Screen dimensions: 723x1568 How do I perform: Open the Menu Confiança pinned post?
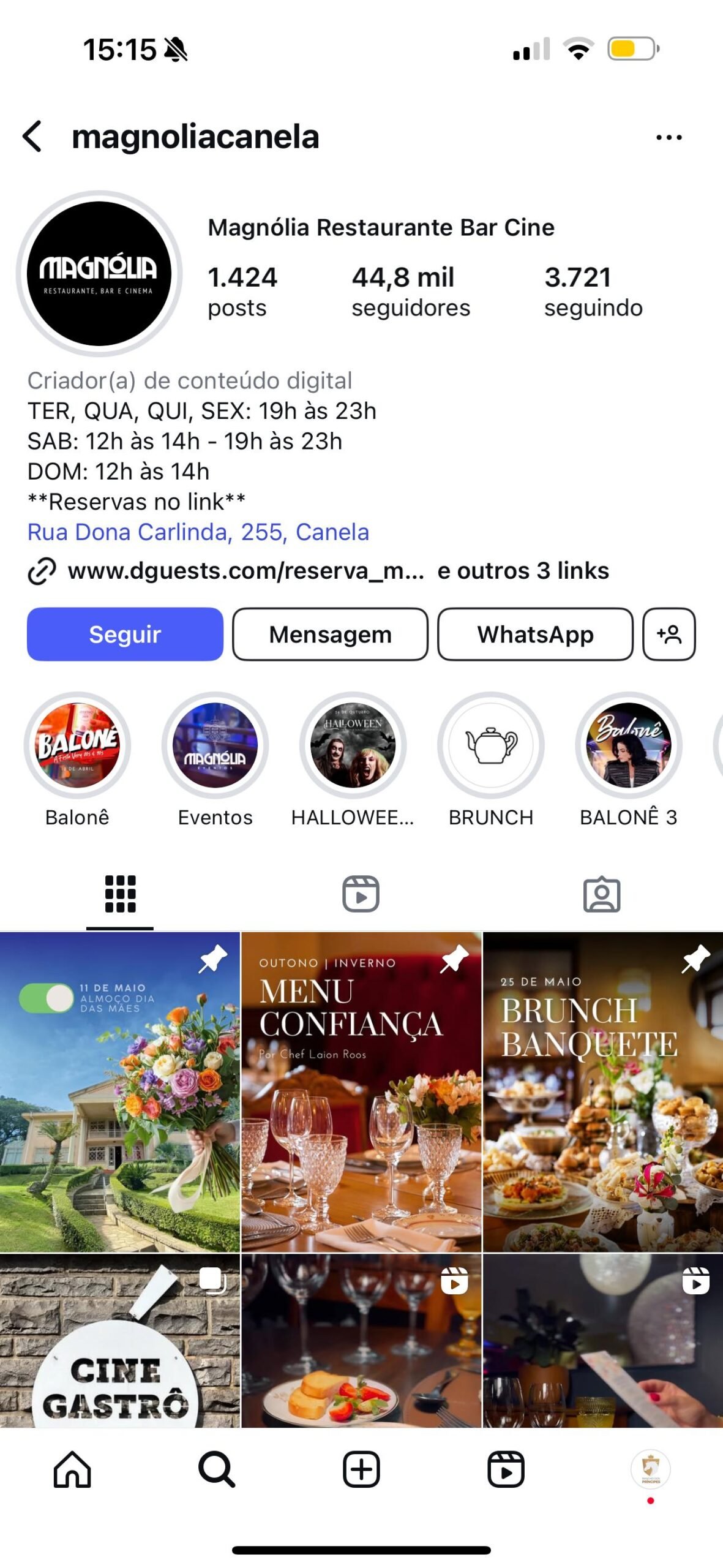pyautogui.click(x=361, y=1091)
